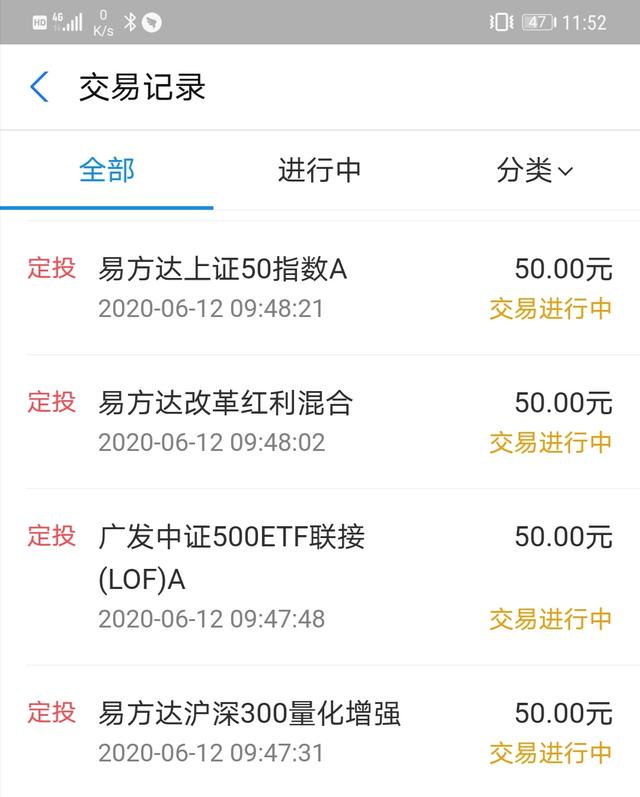Open the 易方达沪深300量化增强 transaction record
640x797 pixels.
coord(320,730)
